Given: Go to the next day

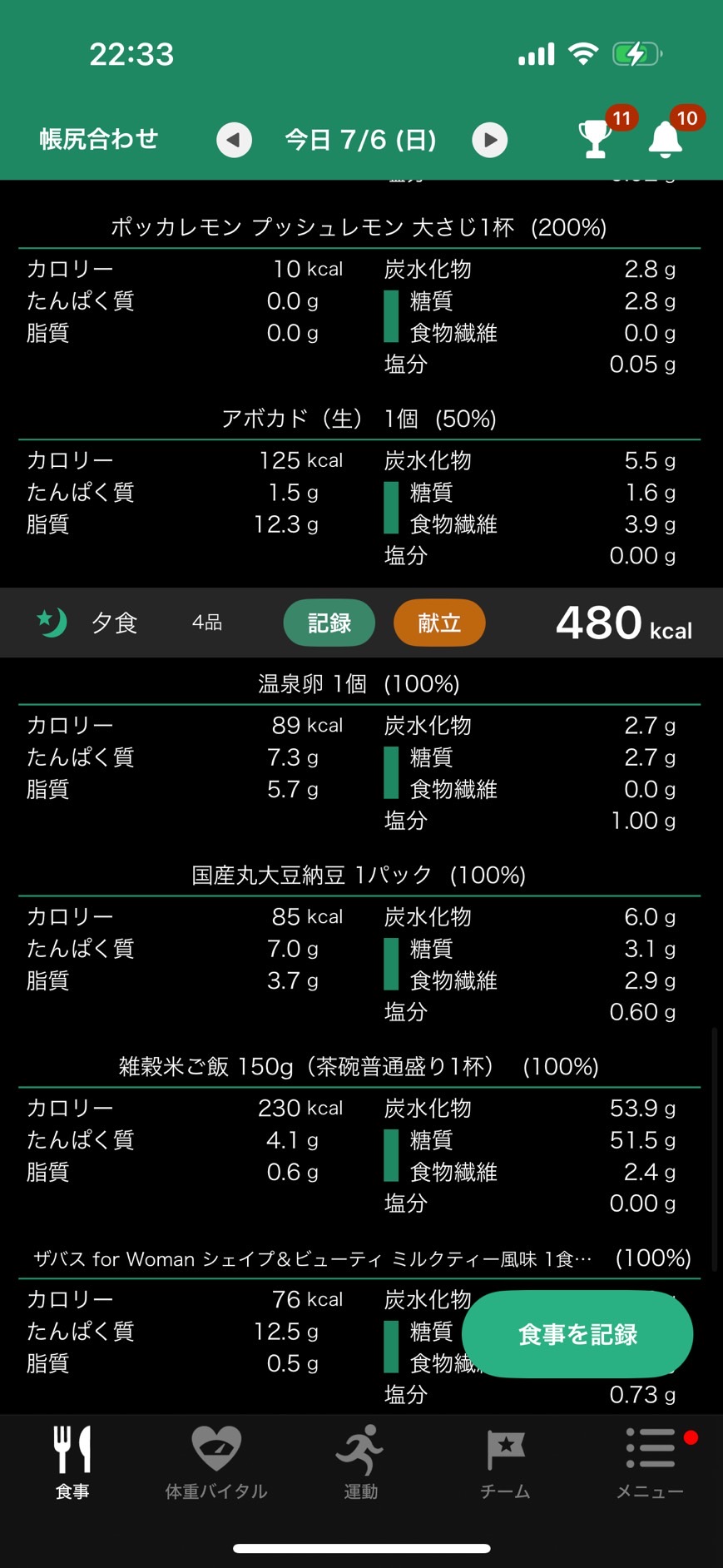Looking at the screenshot, I should [490, 140].
